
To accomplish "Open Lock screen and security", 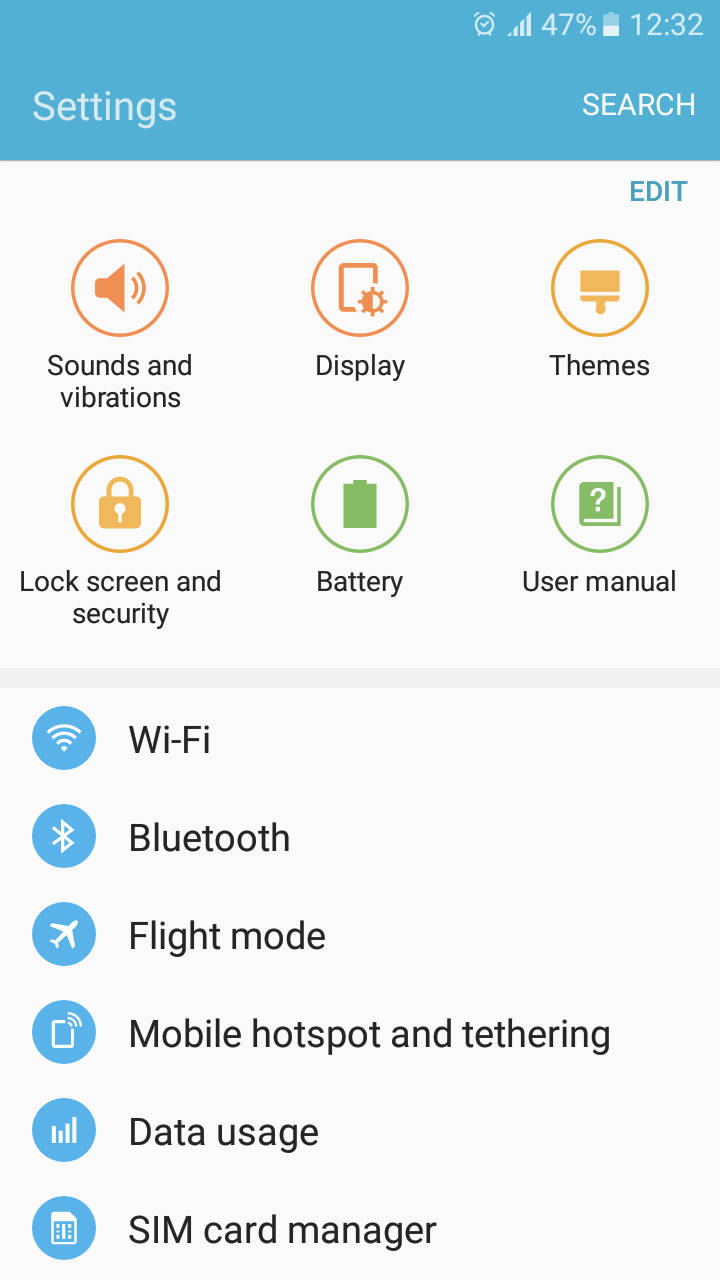I will 120,541.
